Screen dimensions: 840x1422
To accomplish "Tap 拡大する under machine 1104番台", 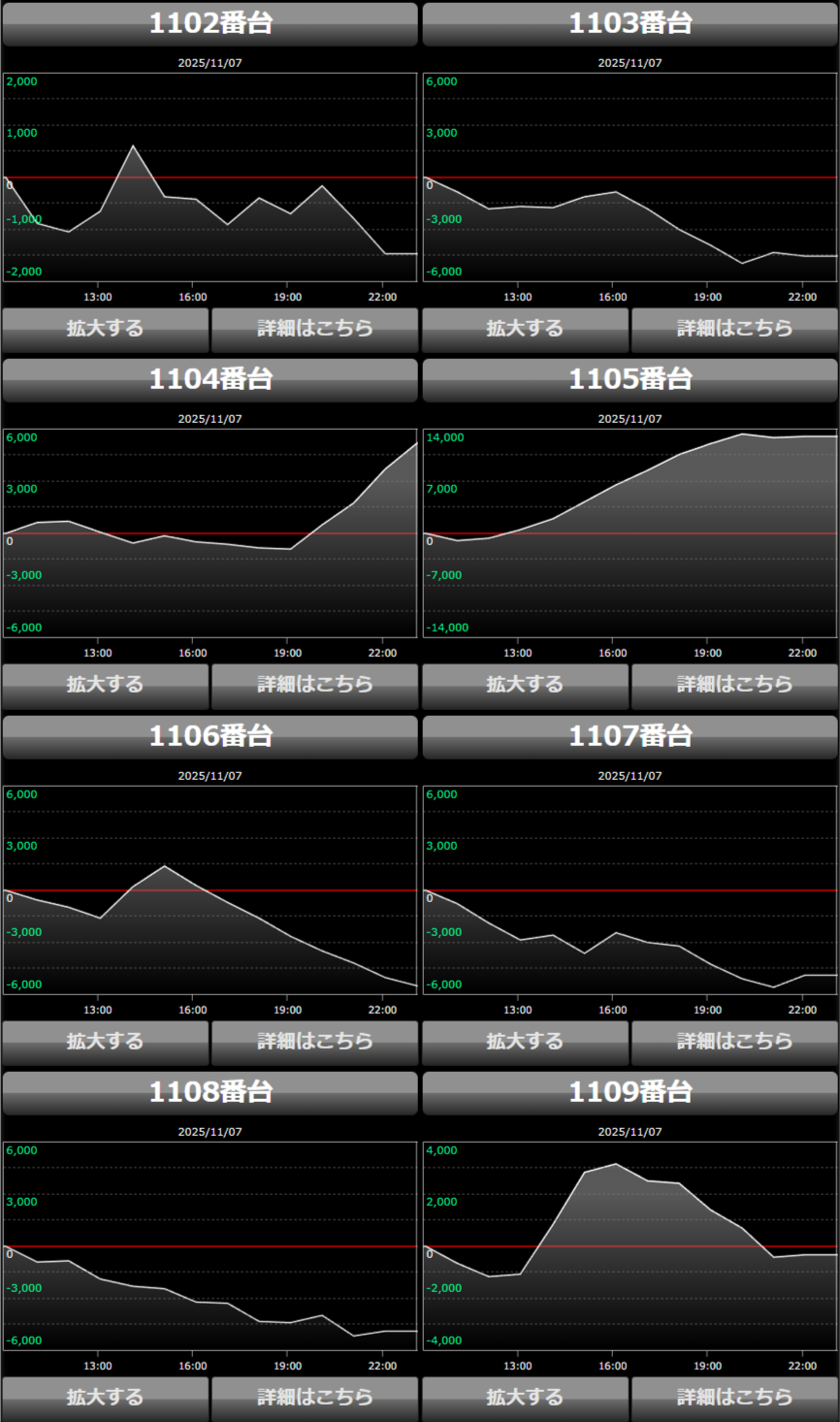I will point(105,685).
